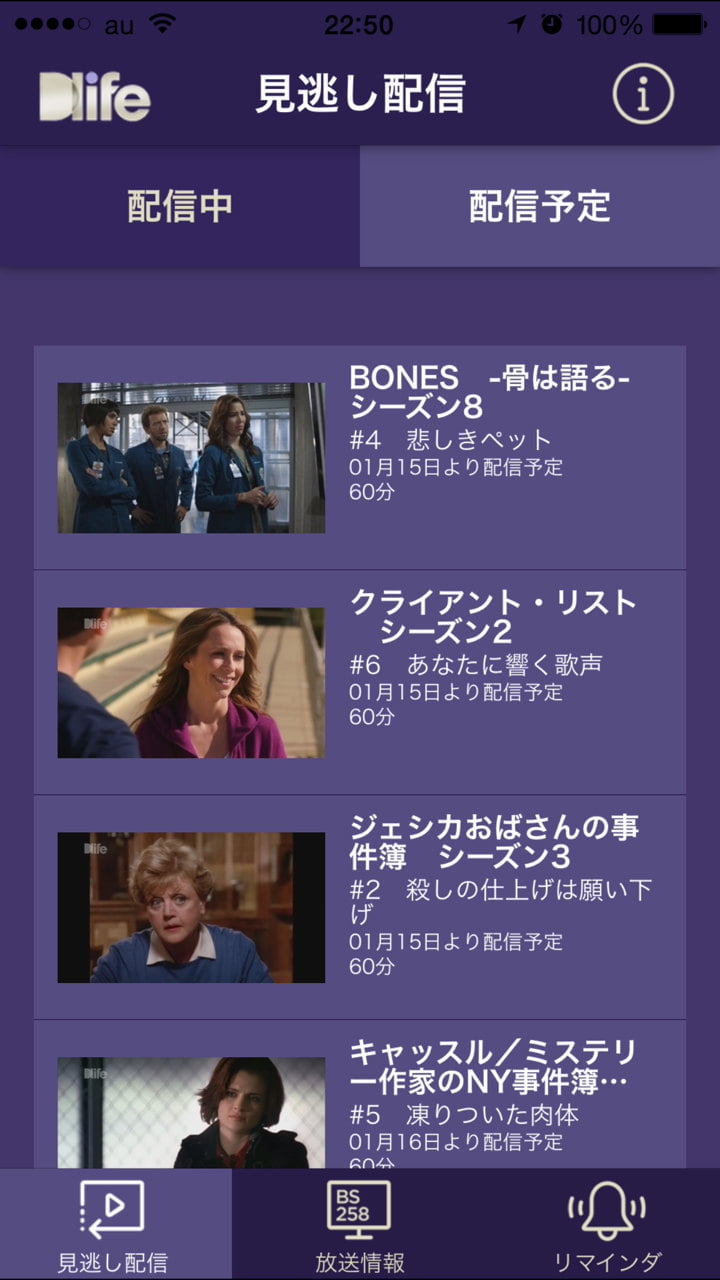This screenshot has height=1280, width=720.
Task: Switch to 放送情報 bottom tab
Action: coord(360,1225)
